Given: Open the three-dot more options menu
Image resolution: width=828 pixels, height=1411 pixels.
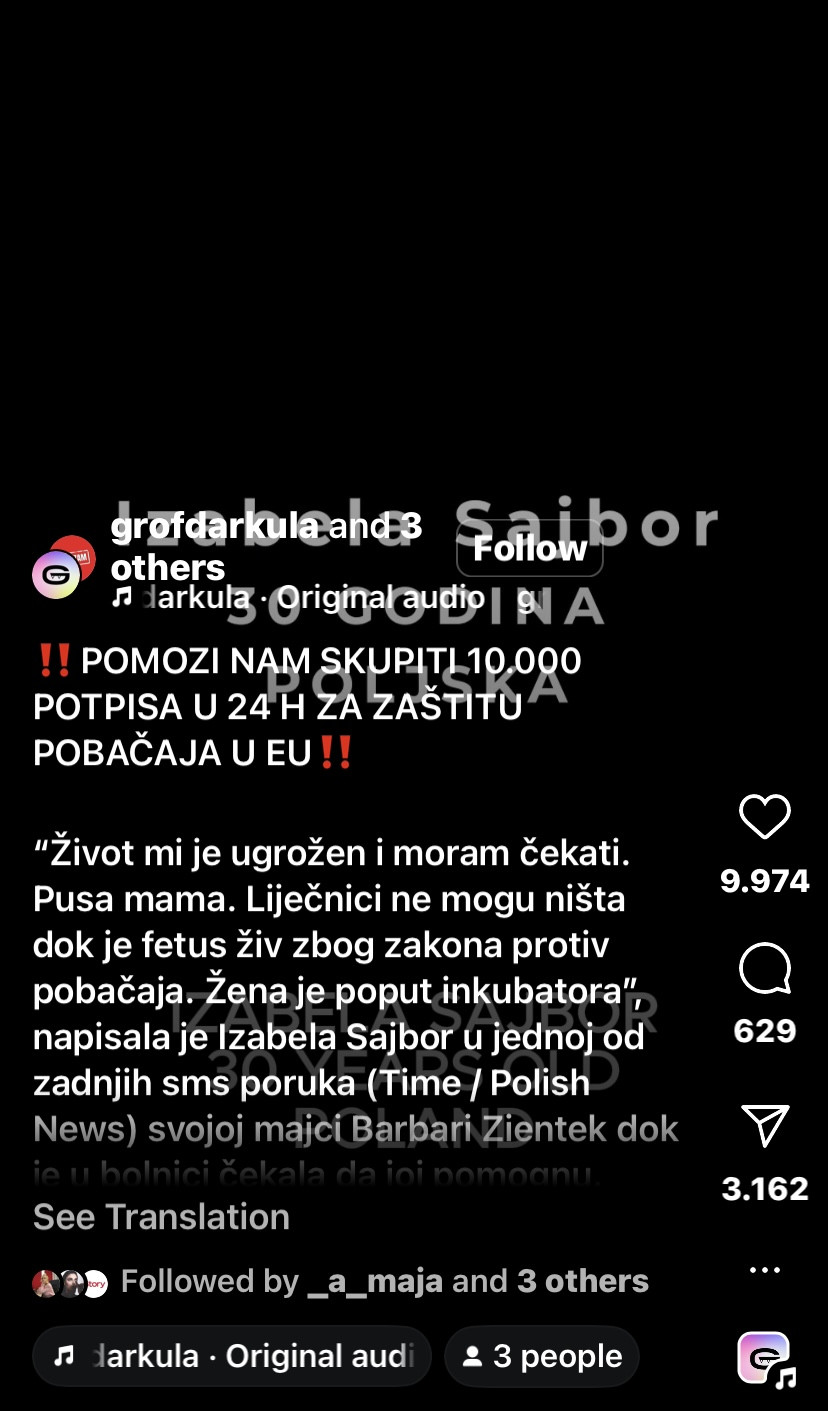Looking at the screenshot, I should (x=765, y=1270).
